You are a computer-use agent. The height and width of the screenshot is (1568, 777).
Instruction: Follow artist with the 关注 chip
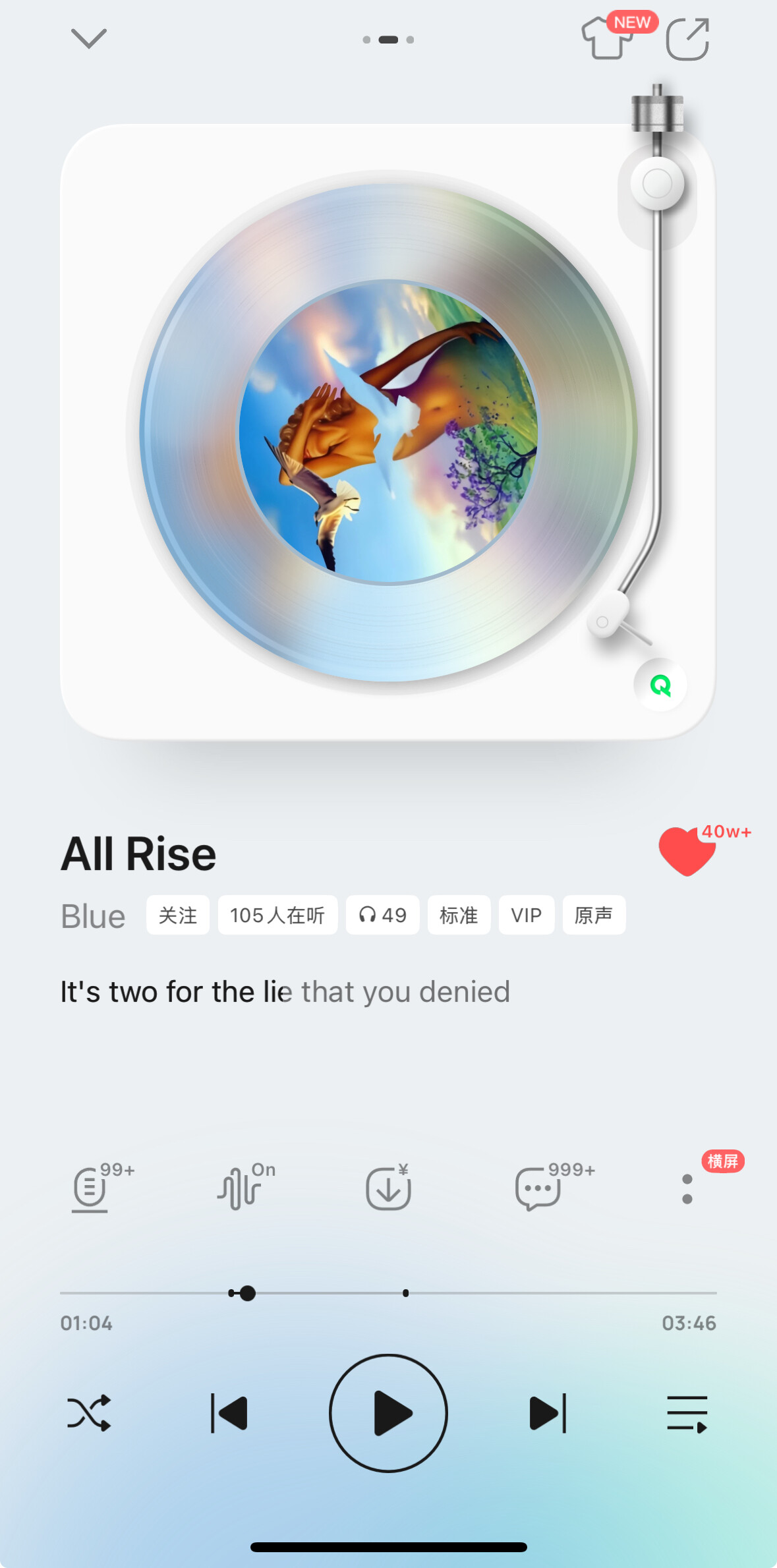click(178, 915)
